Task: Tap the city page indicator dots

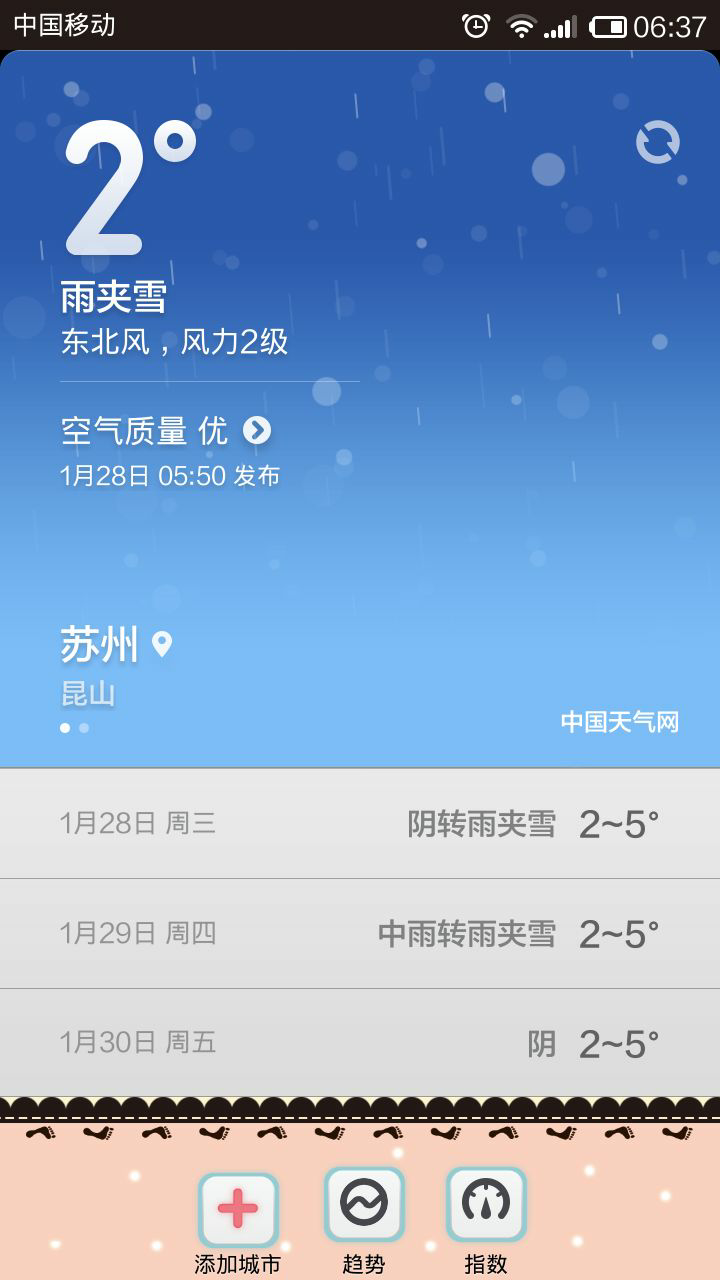Action: tap(74, 728)
